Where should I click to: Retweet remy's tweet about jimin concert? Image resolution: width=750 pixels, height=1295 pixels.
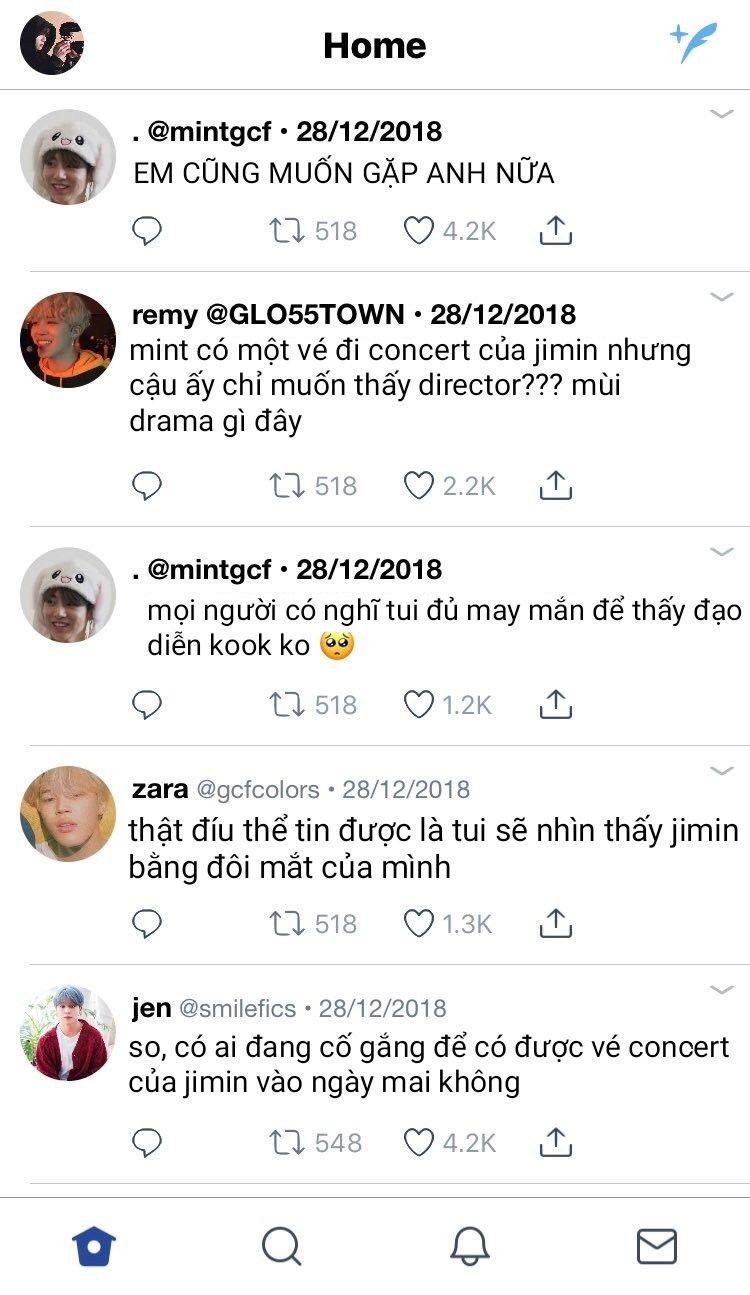[285, 486]
